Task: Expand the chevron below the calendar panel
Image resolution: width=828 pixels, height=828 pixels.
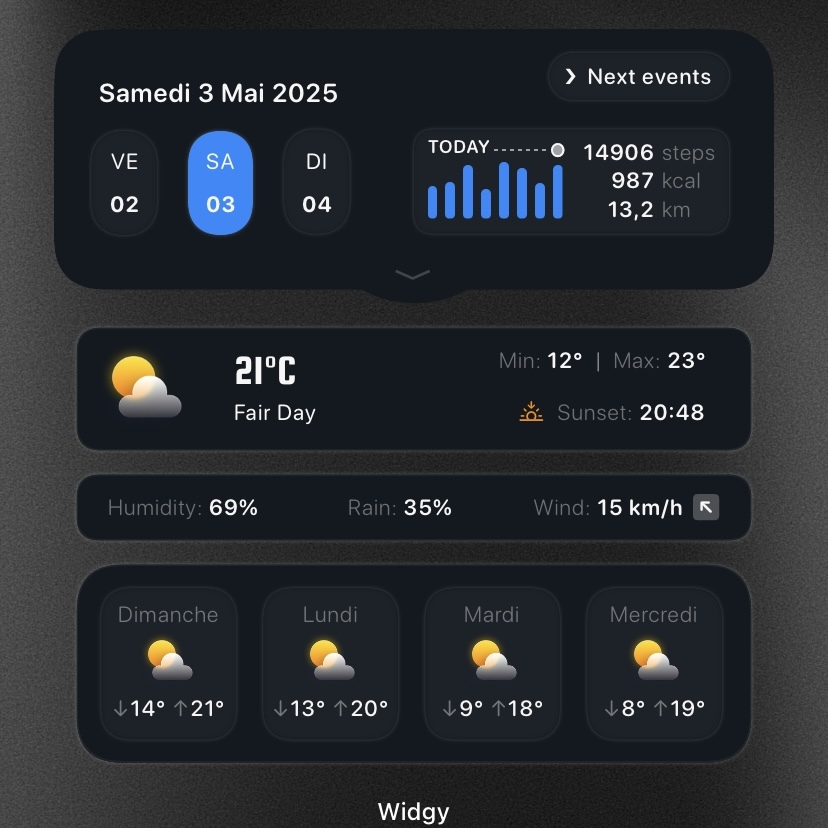Action: tap(413, 274)
